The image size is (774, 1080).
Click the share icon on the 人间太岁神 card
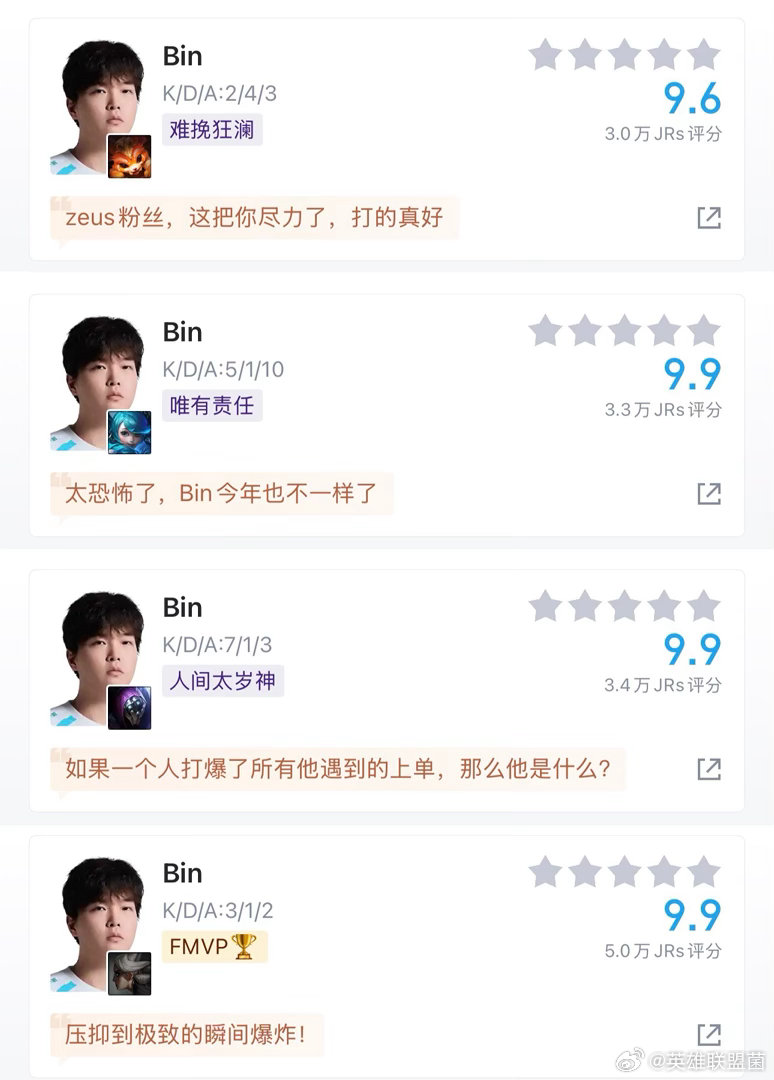pos(709,768)
